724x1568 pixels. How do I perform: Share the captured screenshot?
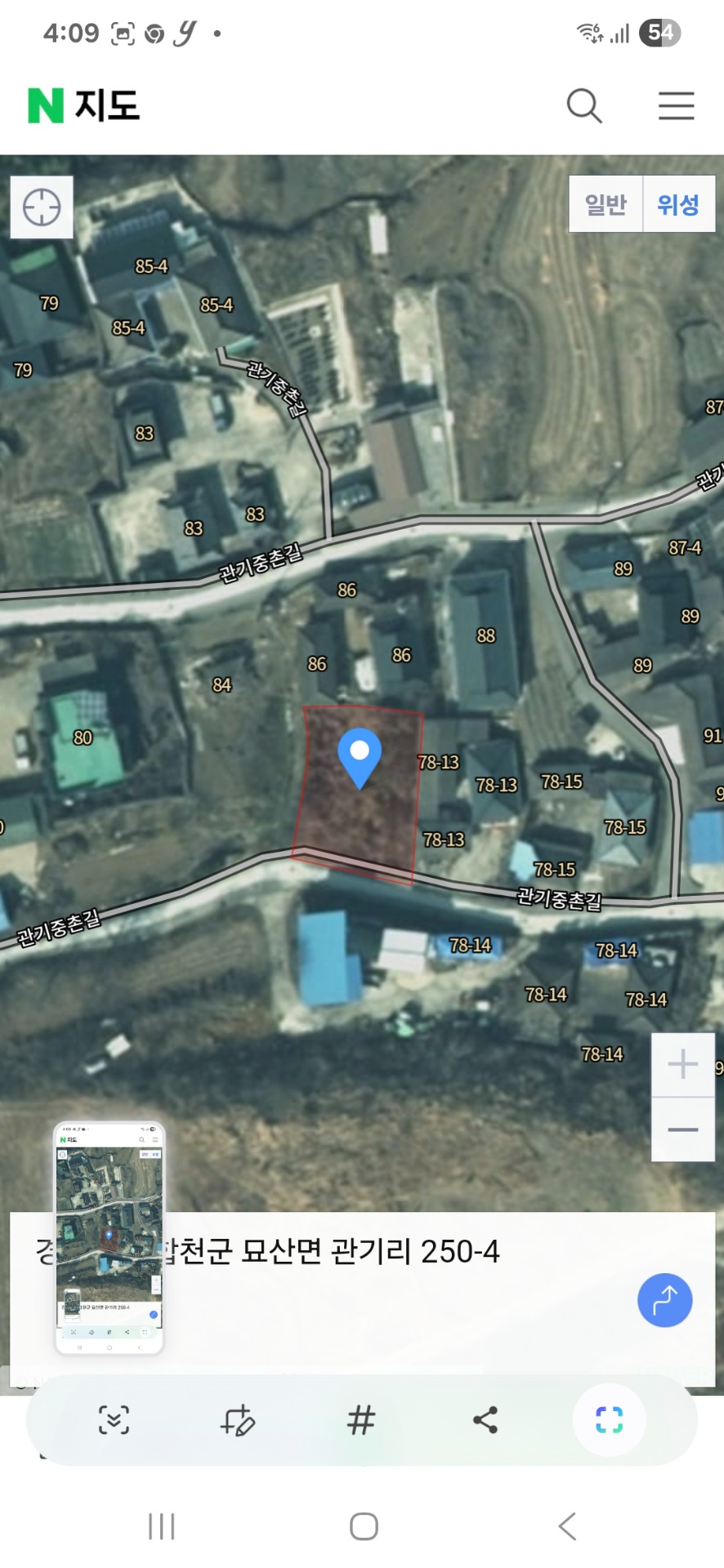point(485,1420)
